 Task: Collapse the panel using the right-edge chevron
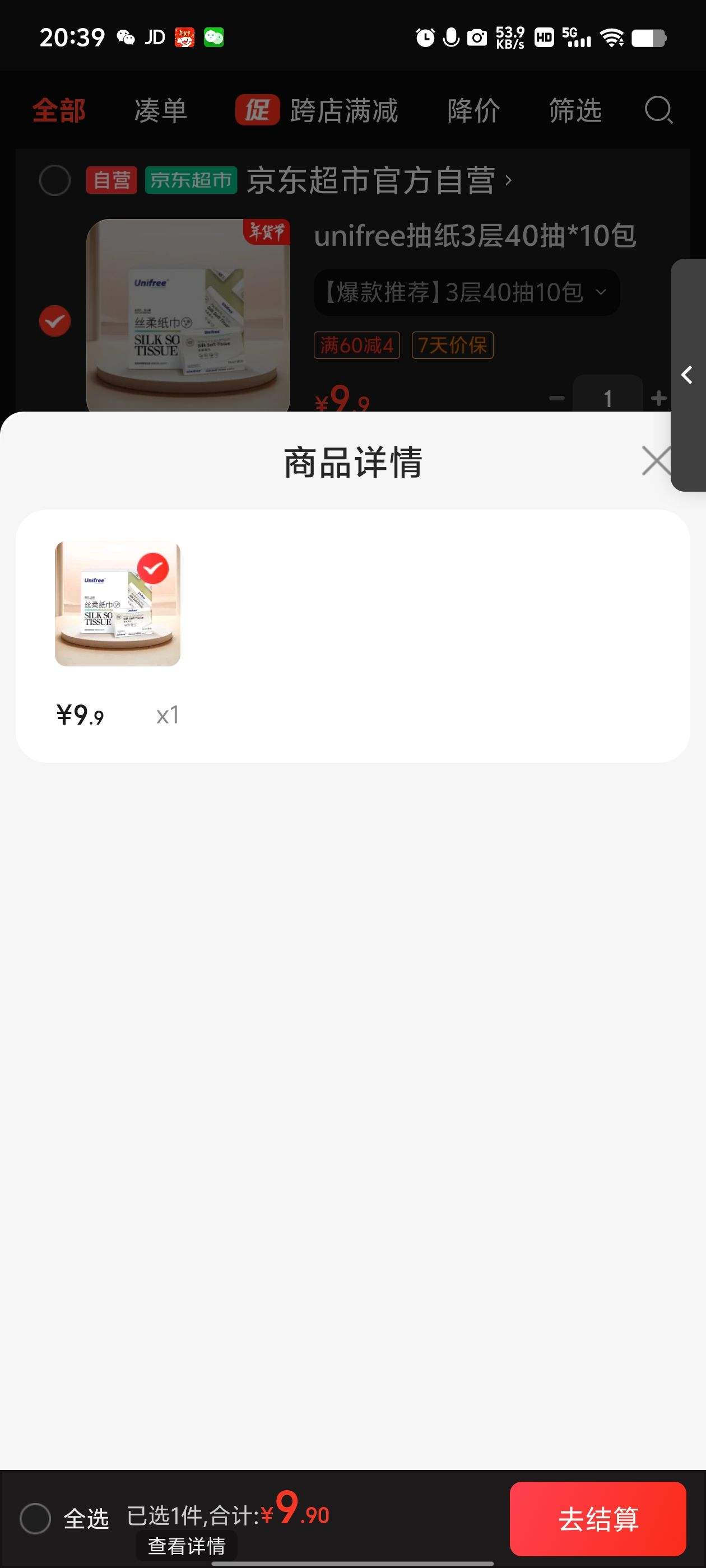tap(687, 376)
